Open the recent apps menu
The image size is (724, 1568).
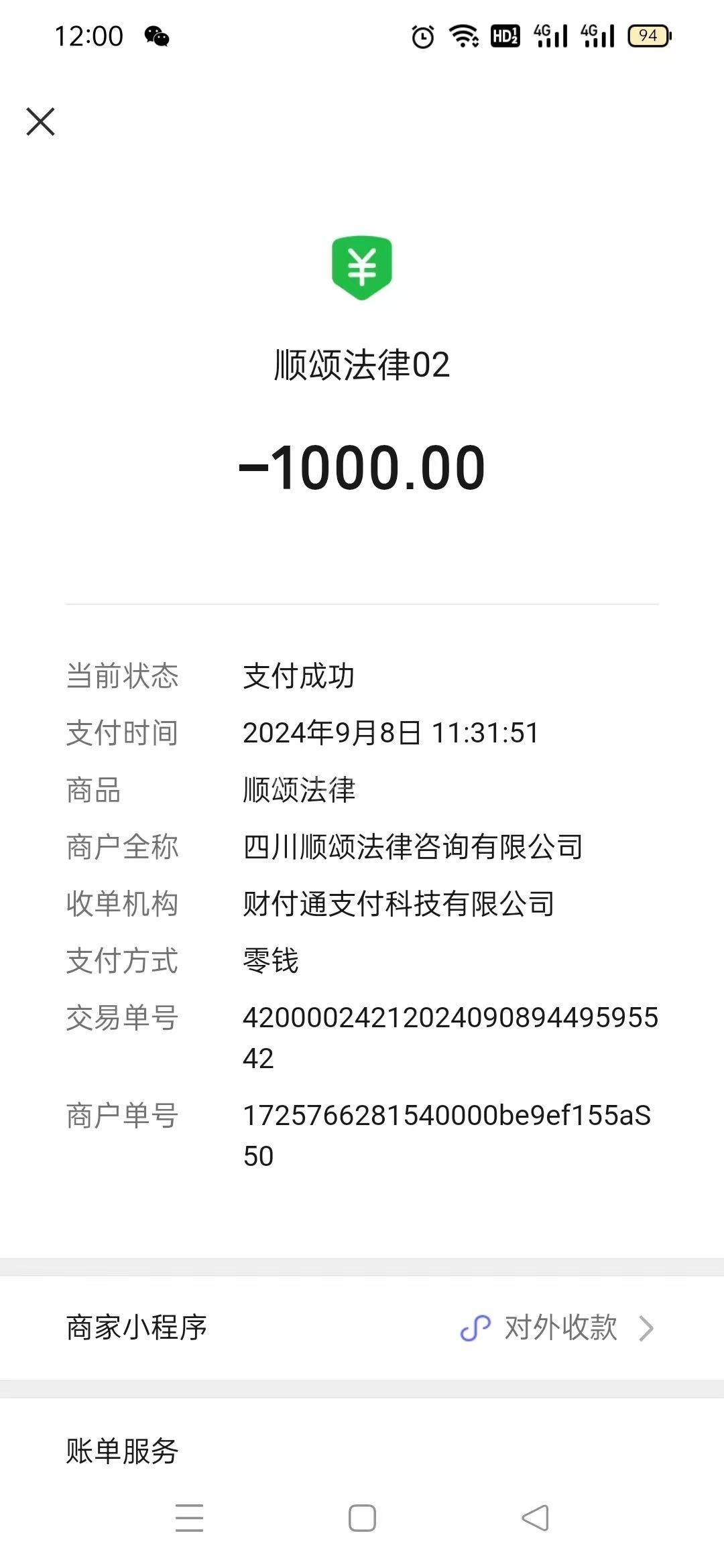pos(189,1518)
